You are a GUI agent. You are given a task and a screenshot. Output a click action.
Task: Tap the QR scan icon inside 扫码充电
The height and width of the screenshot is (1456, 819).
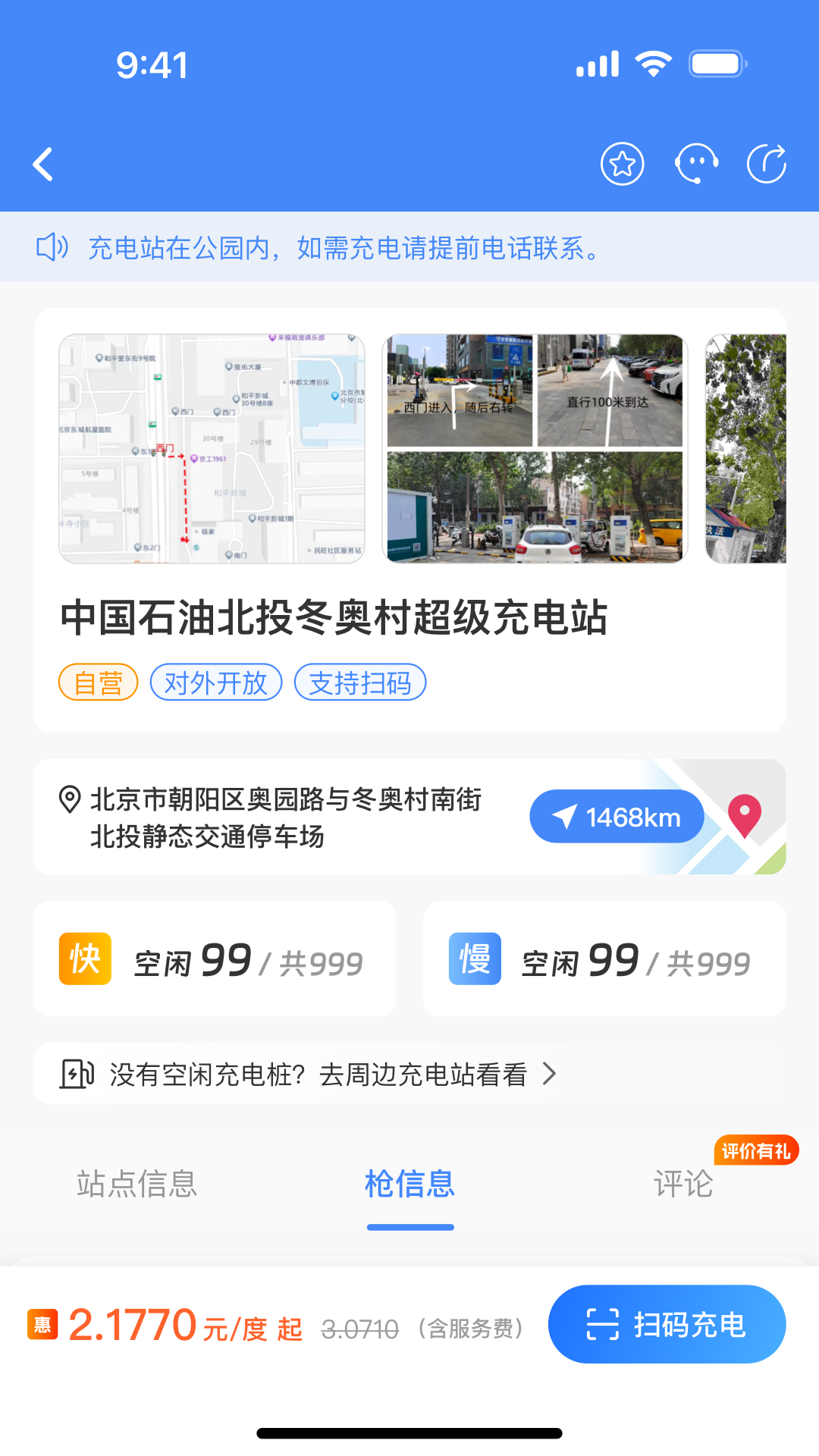pyautogui.click(x=601, y=1323)
